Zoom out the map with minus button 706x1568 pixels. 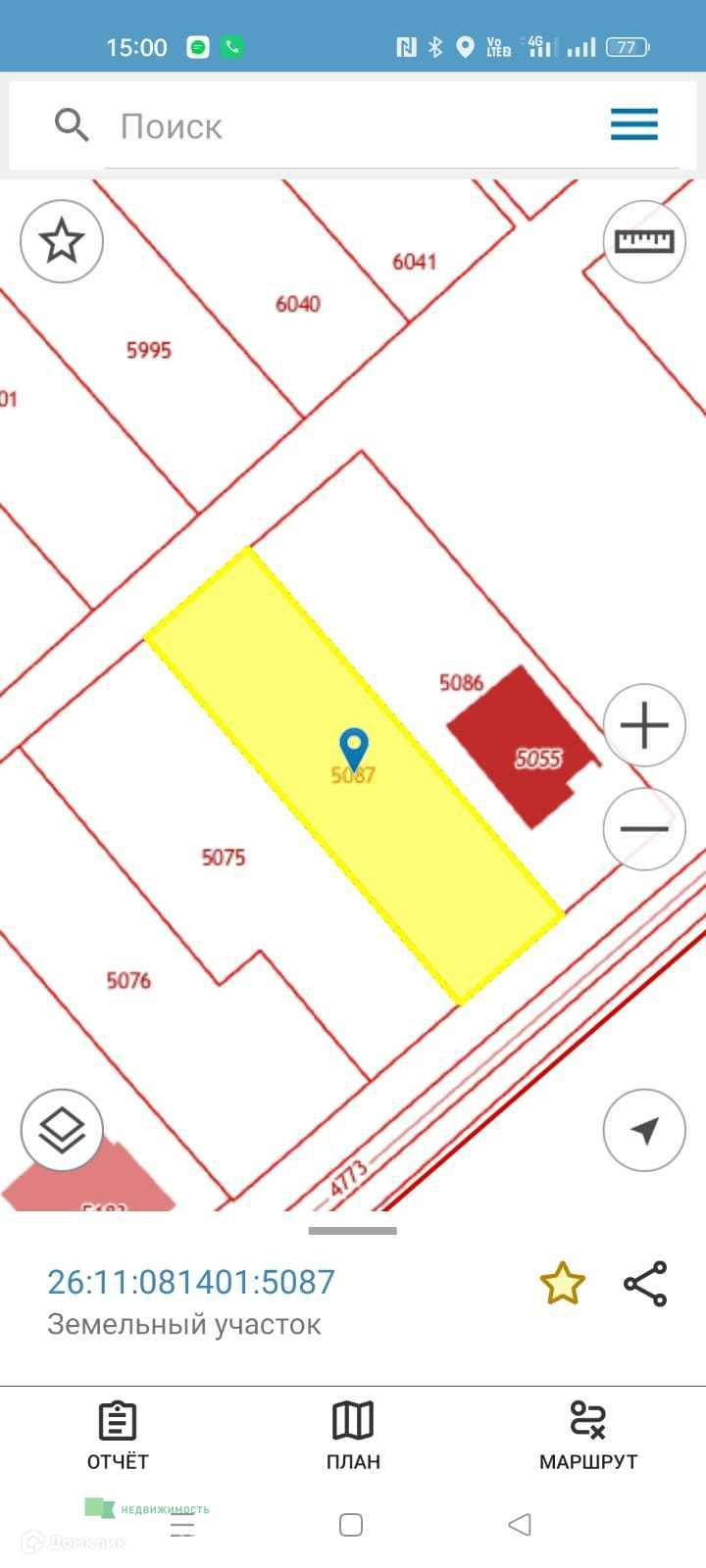click(643, 829)
